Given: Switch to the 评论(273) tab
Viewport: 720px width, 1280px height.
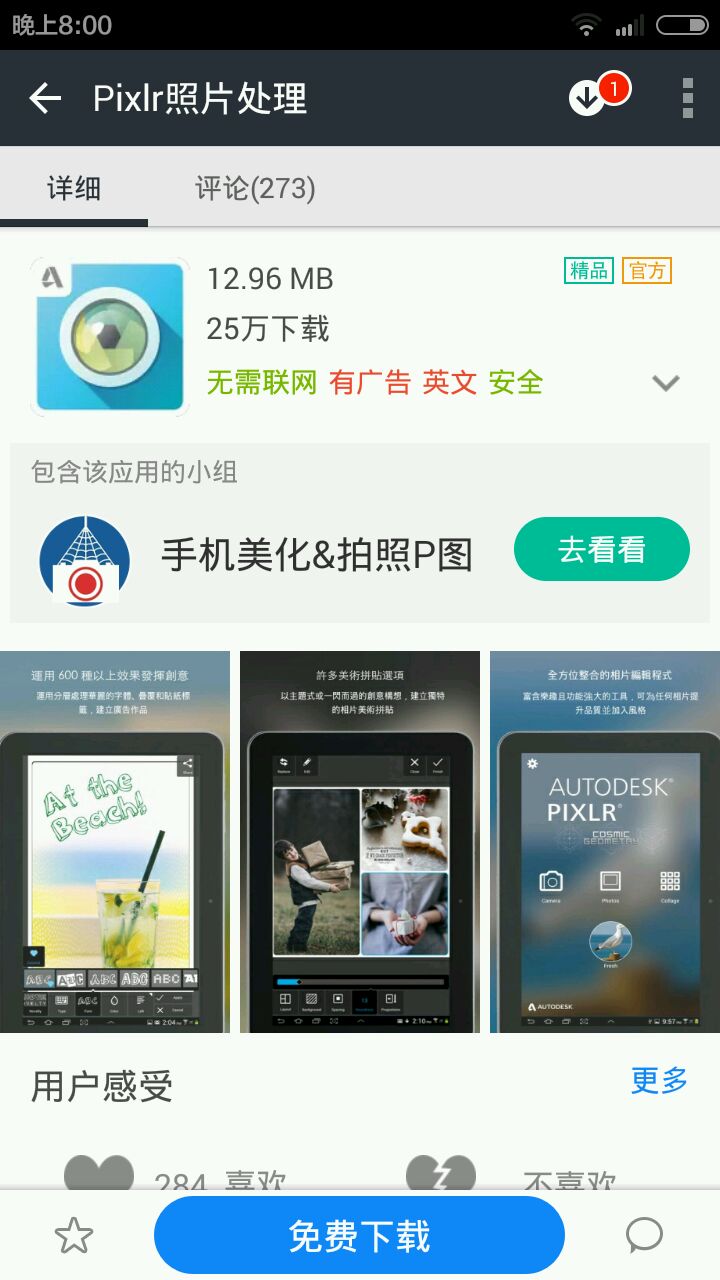Looking at the screenshot, I should coord(255,188).
